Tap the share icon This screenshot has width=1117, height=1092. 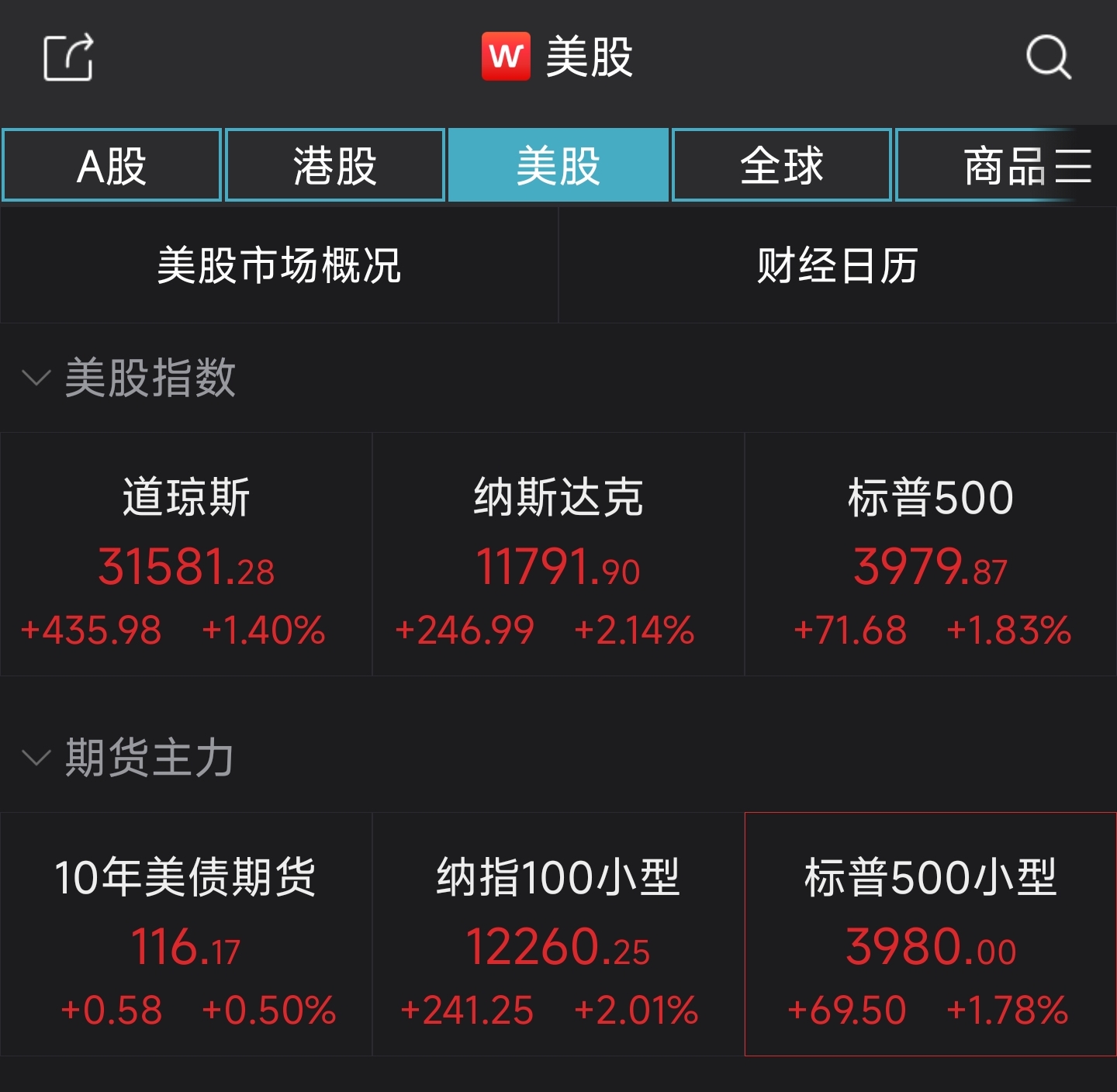tap(68, 57)
